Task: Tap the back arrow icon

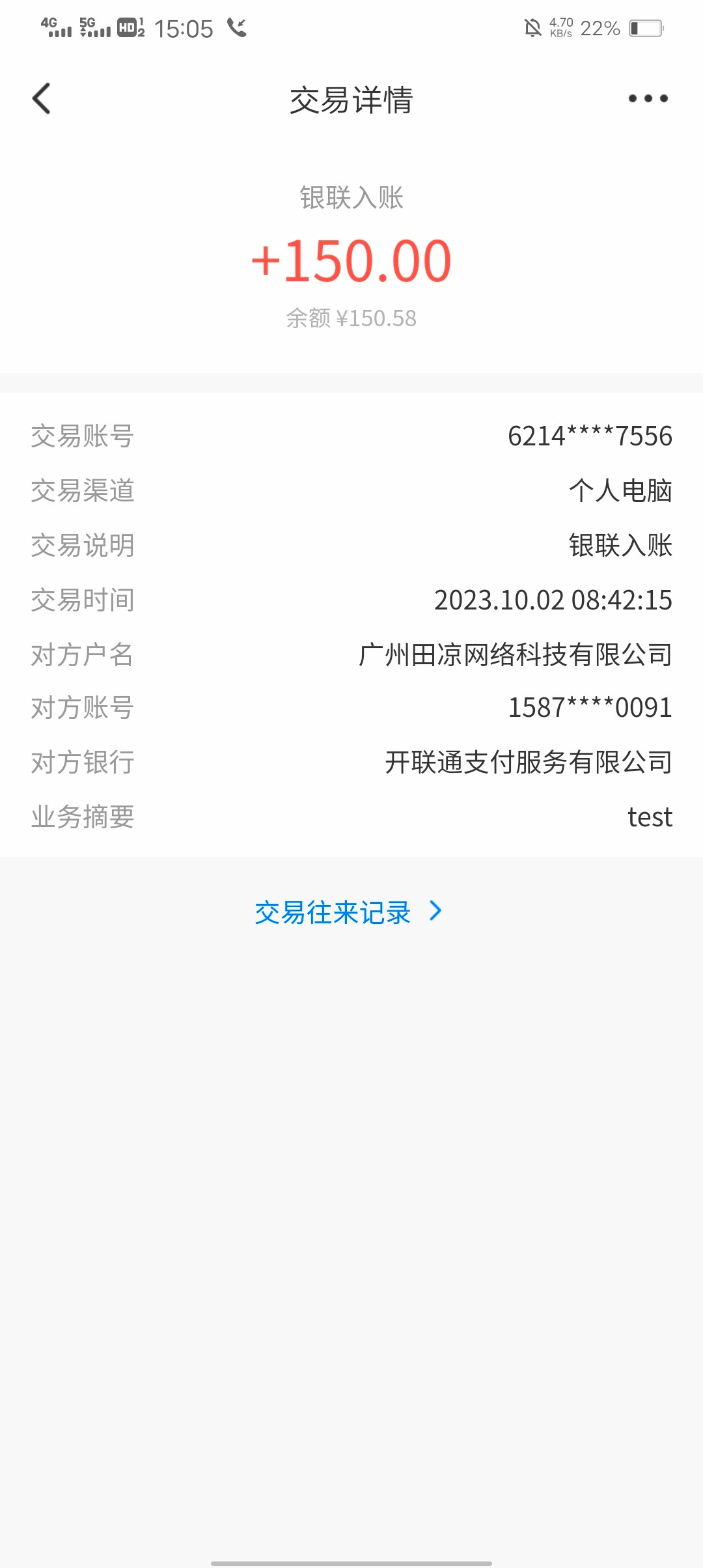Action: [42, 99]
